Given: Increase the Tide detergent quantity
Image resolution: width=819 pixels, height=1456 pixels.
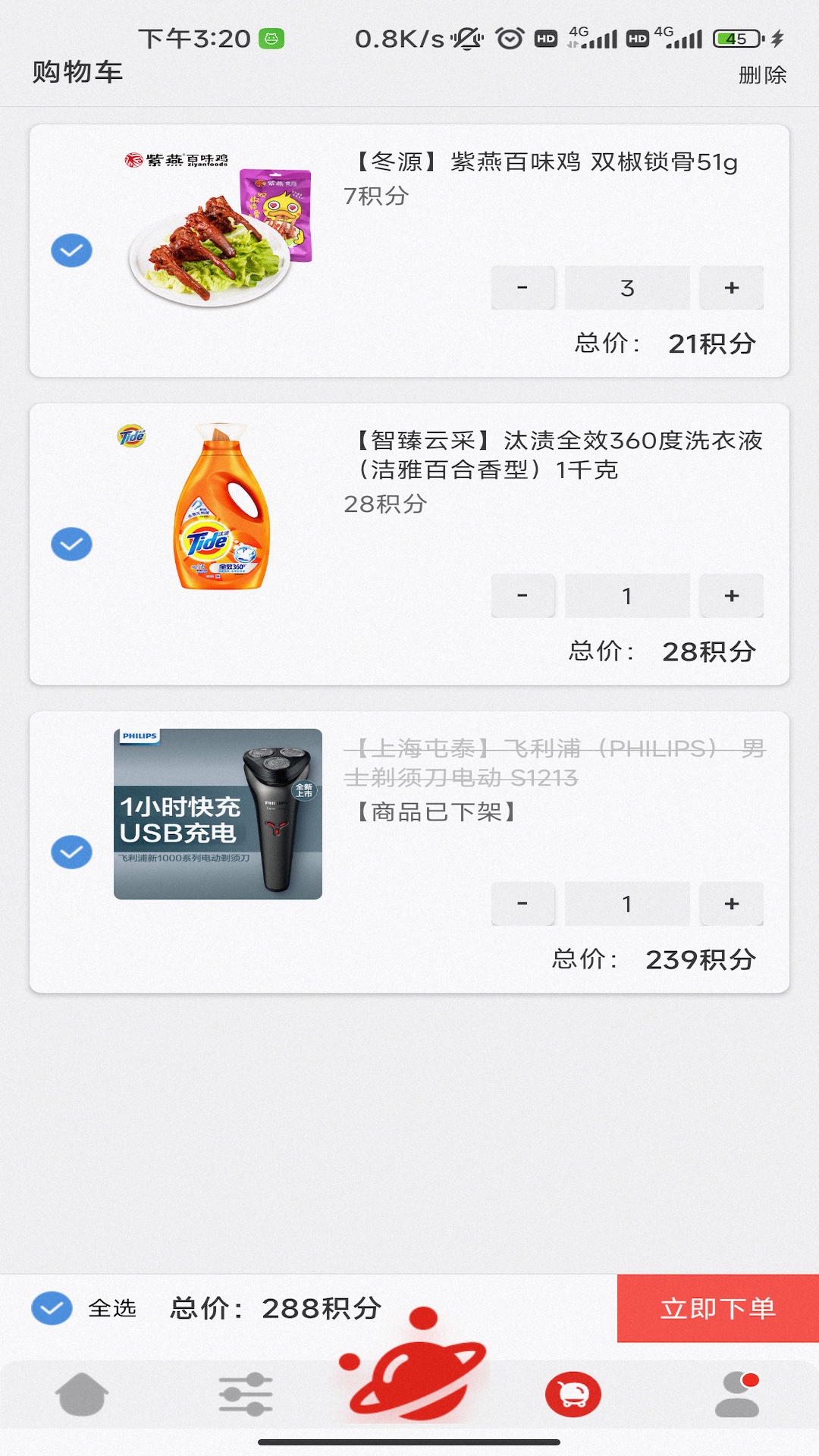Looking at the screenshot, I should pyautogui.click(x=730, y=596).
